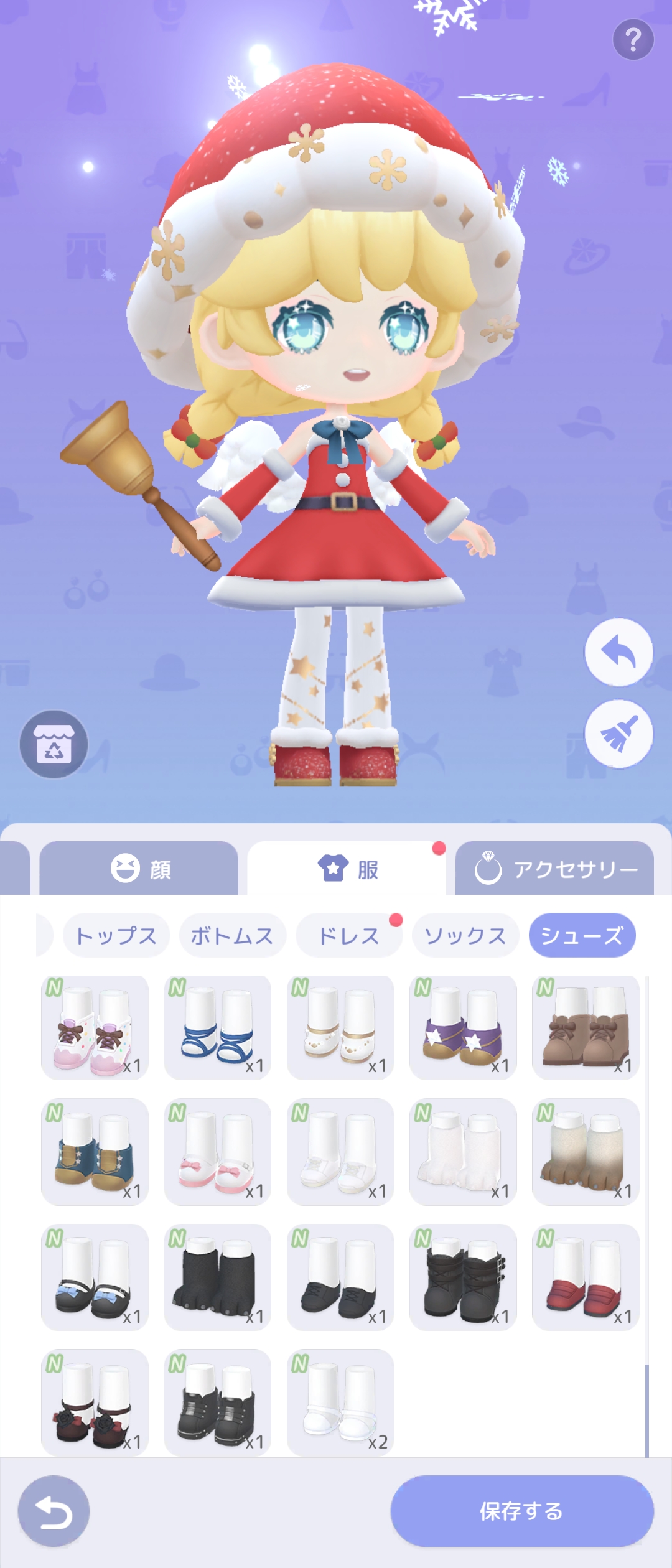Select the トップス category chip

tap(116, 935)
